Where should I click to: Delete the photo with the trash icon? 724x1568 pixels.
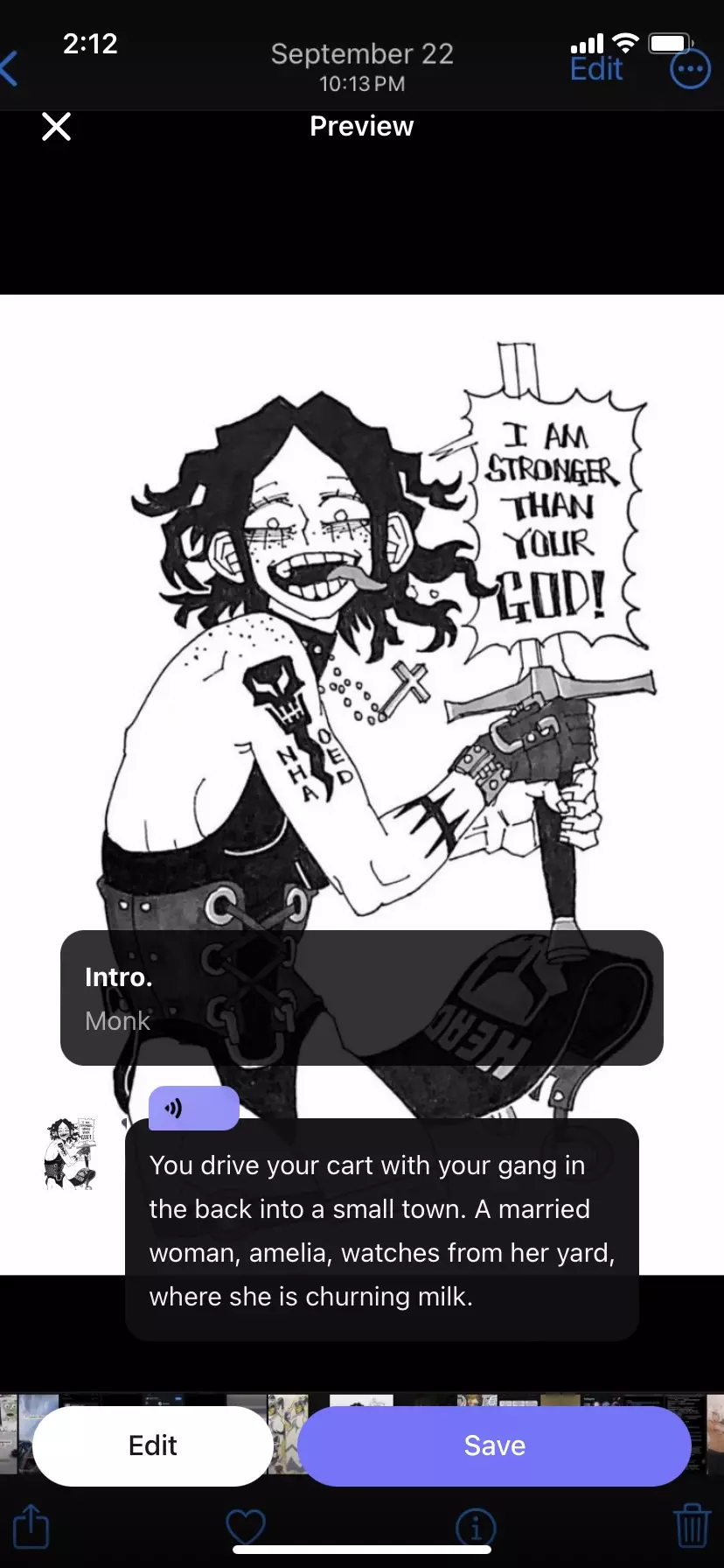[x=692, y=1525]
